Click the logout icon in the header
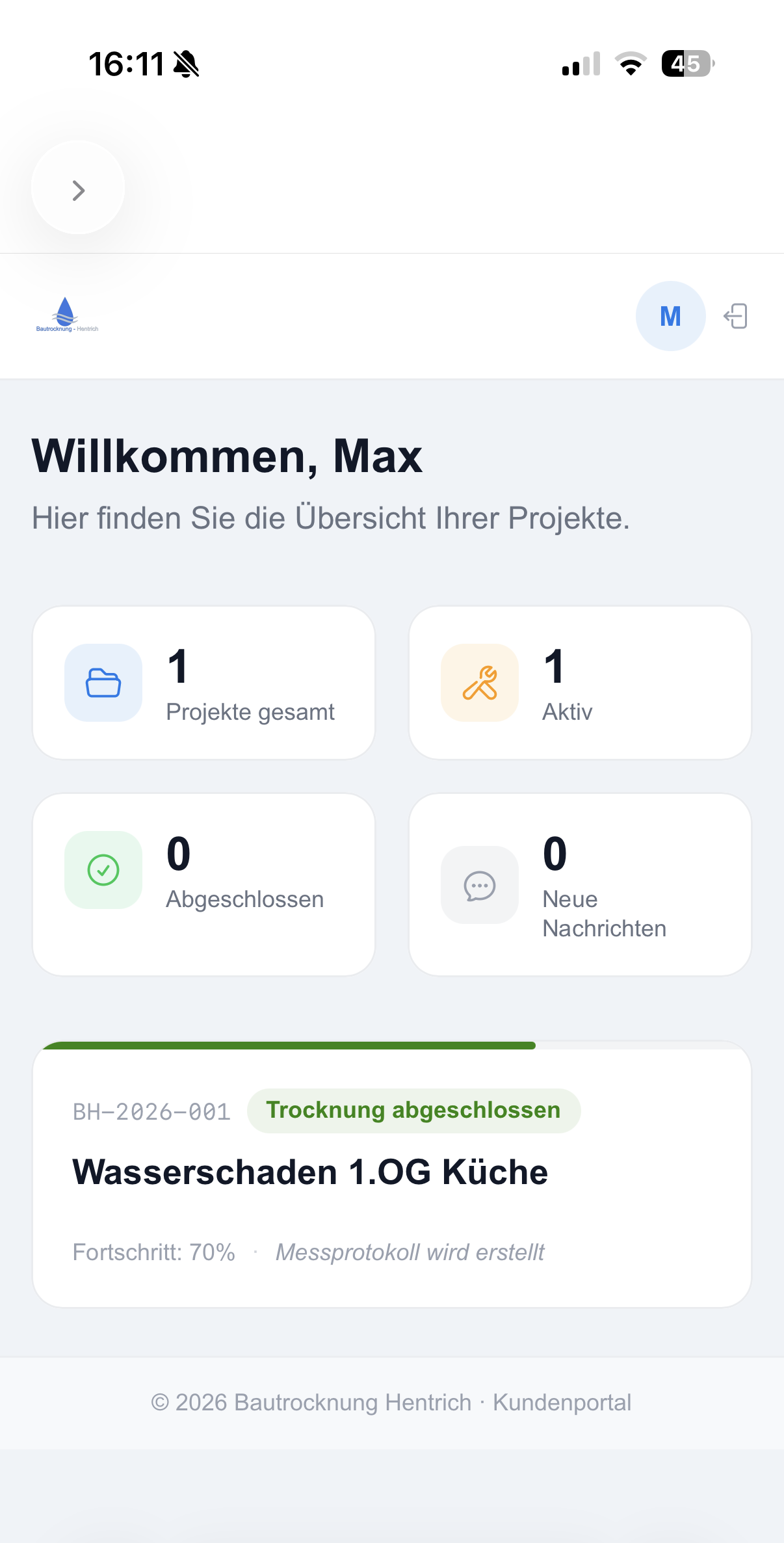Screen dimensions: 784x1543 click(x=735, y=315)
